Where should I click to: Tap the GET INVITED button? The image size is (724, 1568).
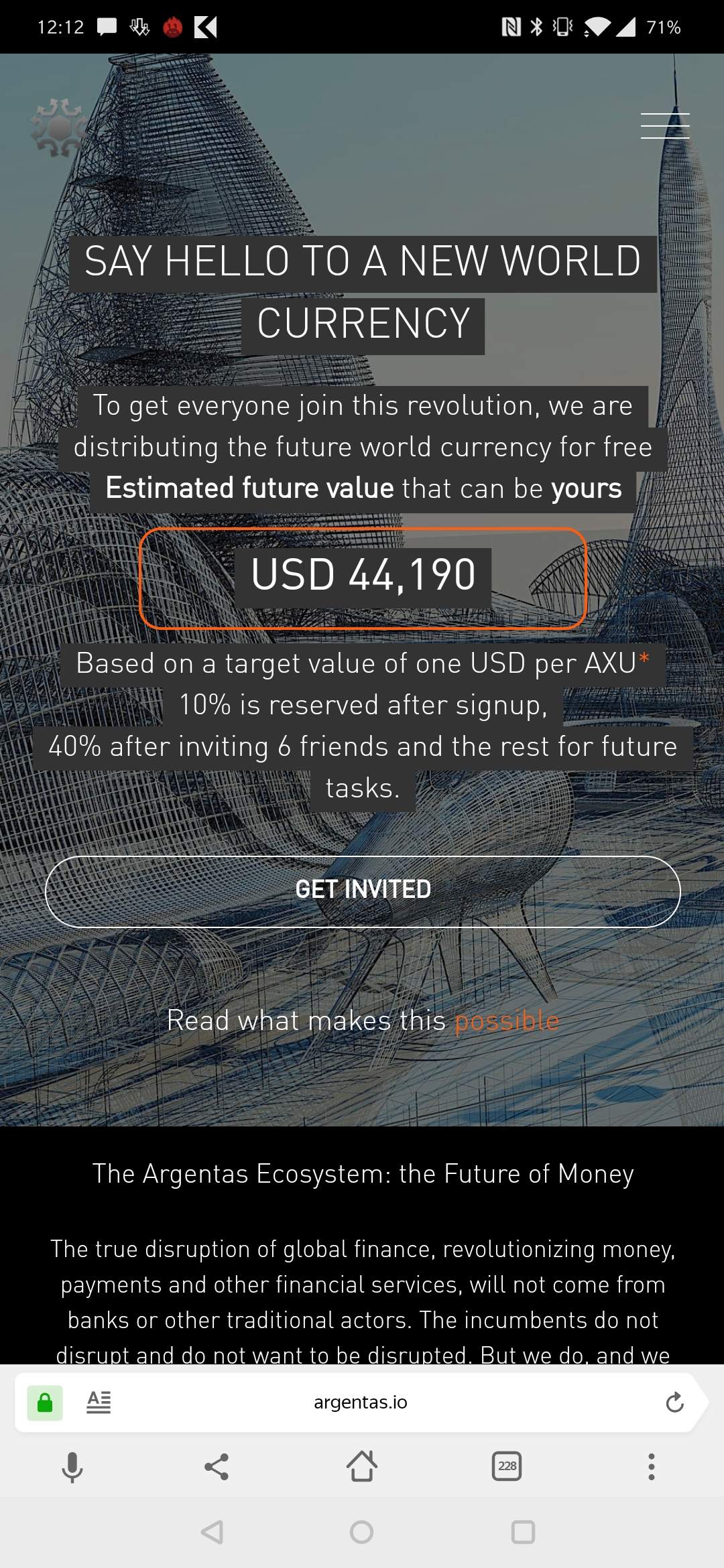point(363,891)
